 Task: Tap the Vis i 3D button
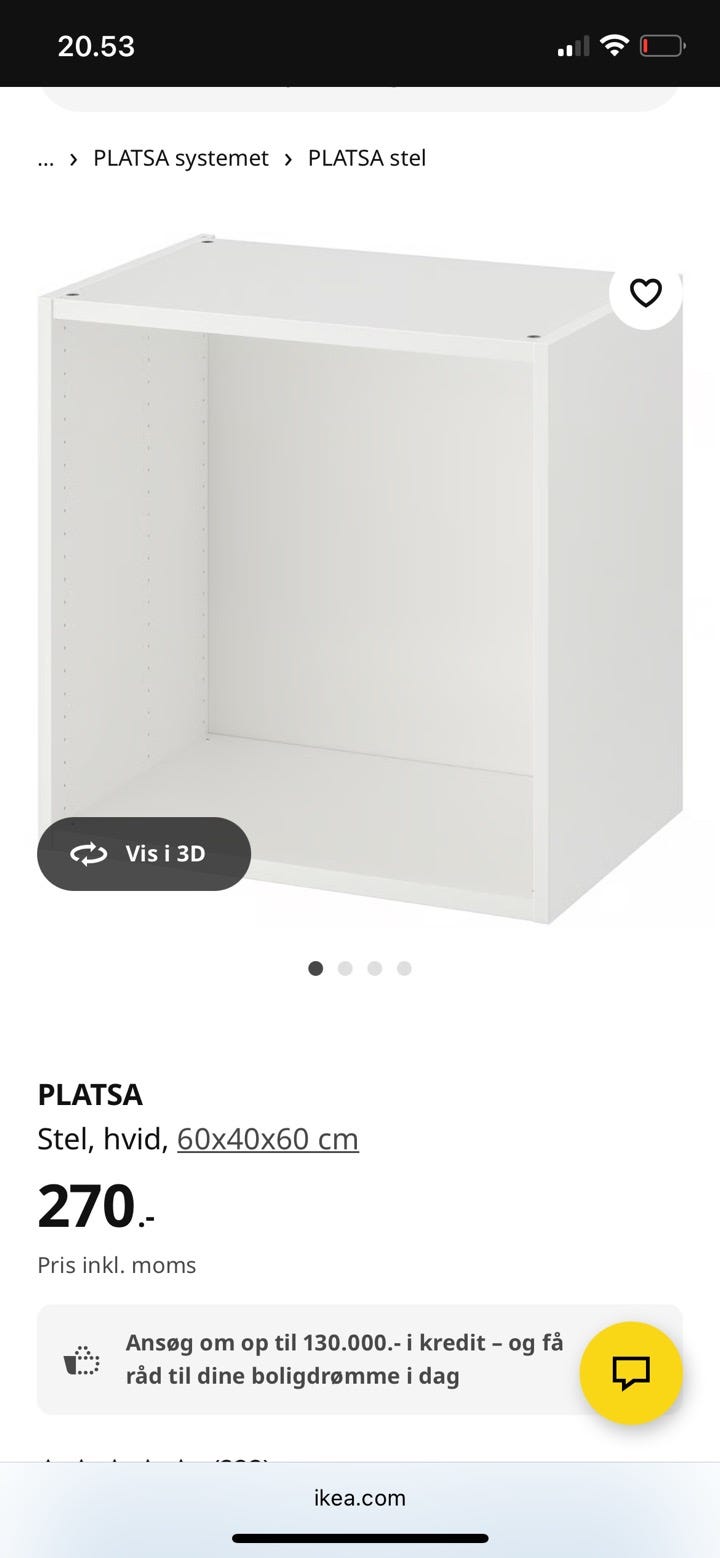144,854
